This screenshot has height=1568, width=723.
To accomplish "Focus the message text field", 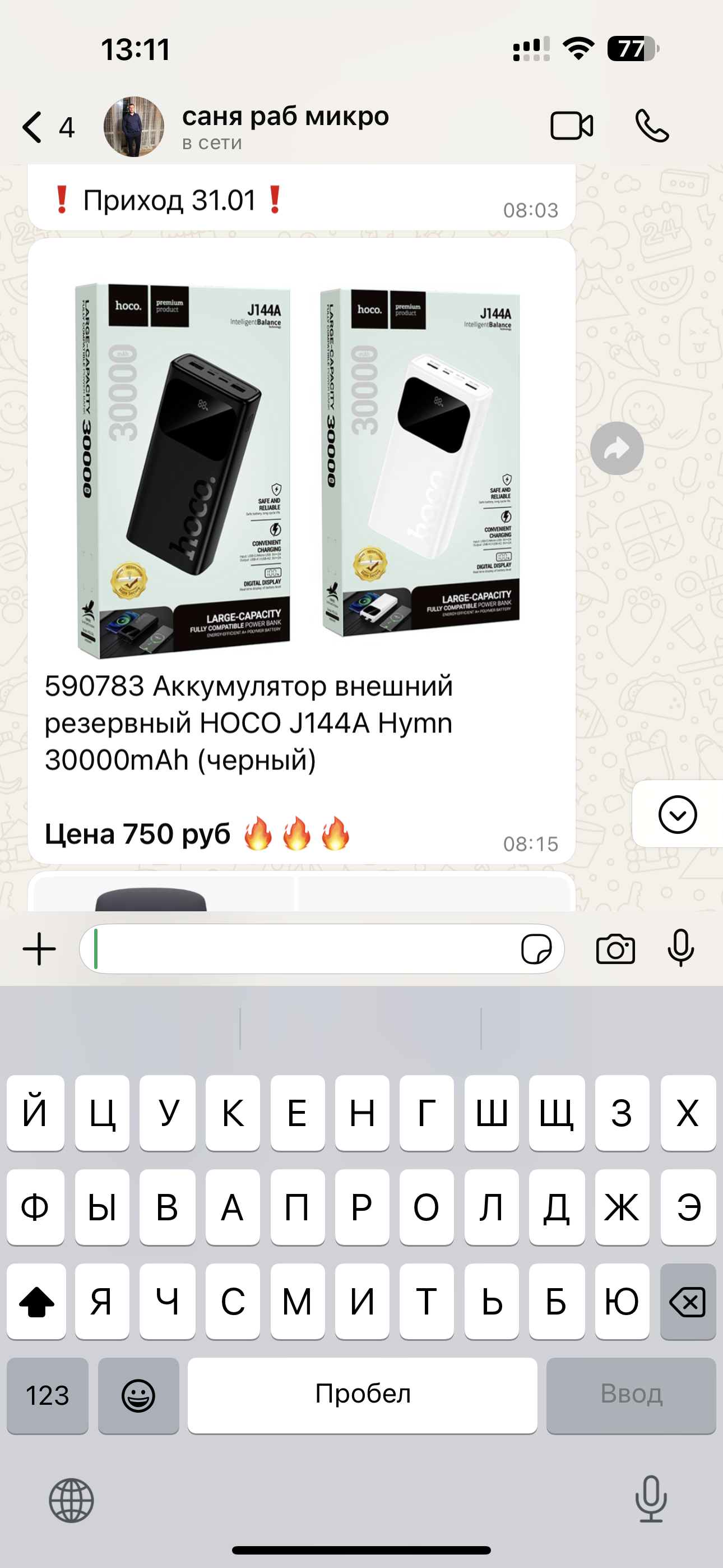I will click(x=298, y=949).
